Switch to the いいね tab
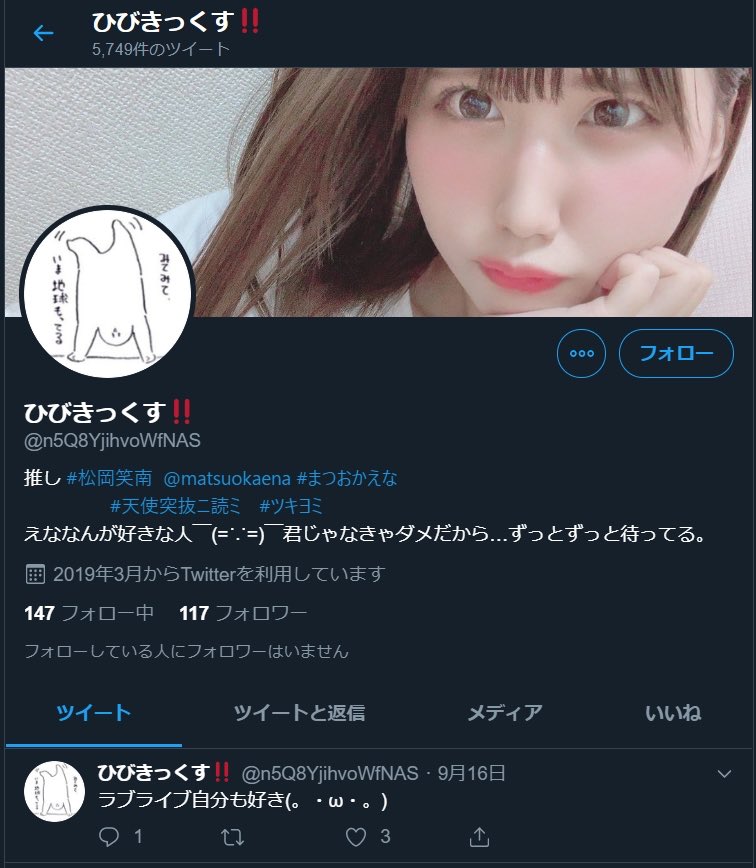This screenshot has width=756, height=868. point(672,713)
